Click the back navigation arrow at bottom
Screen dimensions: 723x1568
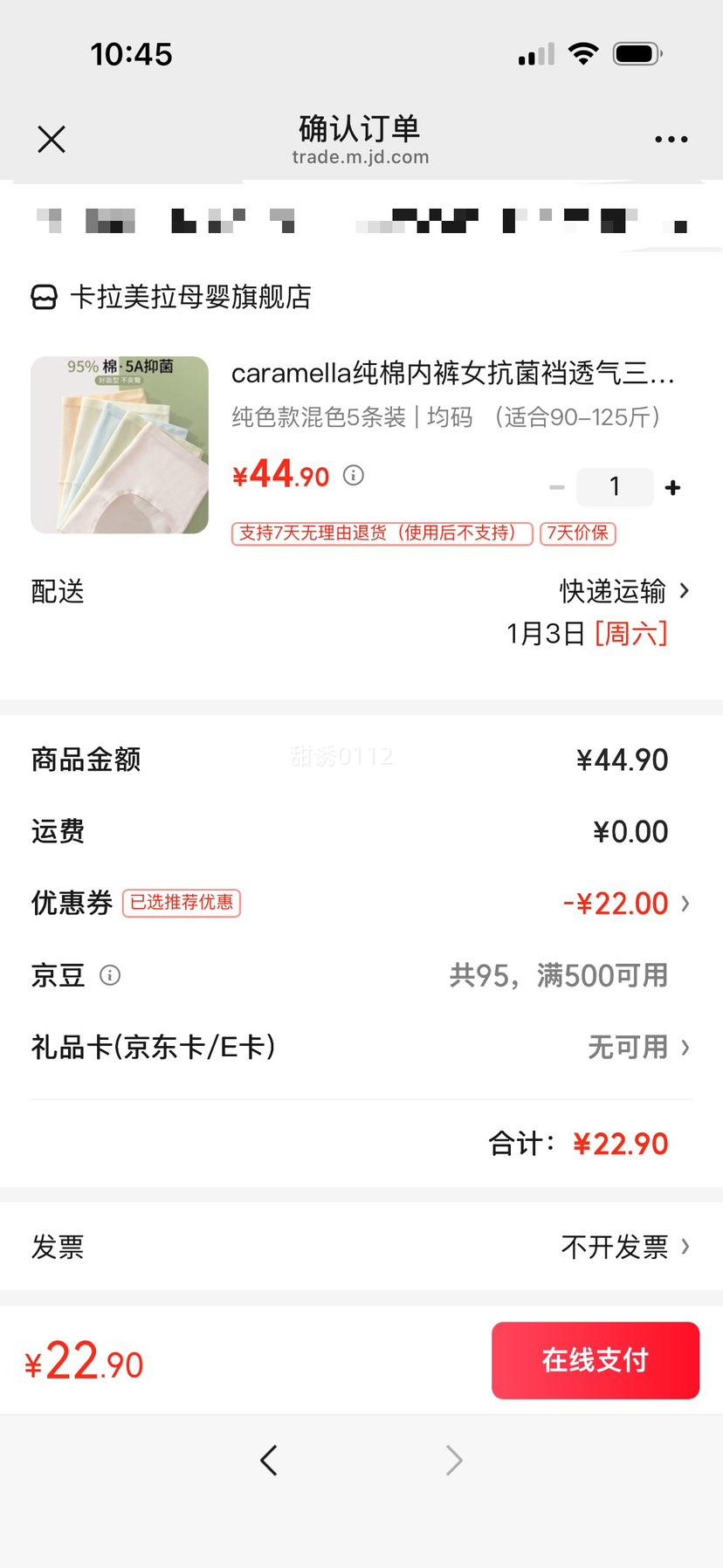pyautogui.click(x=269, y=1460)
